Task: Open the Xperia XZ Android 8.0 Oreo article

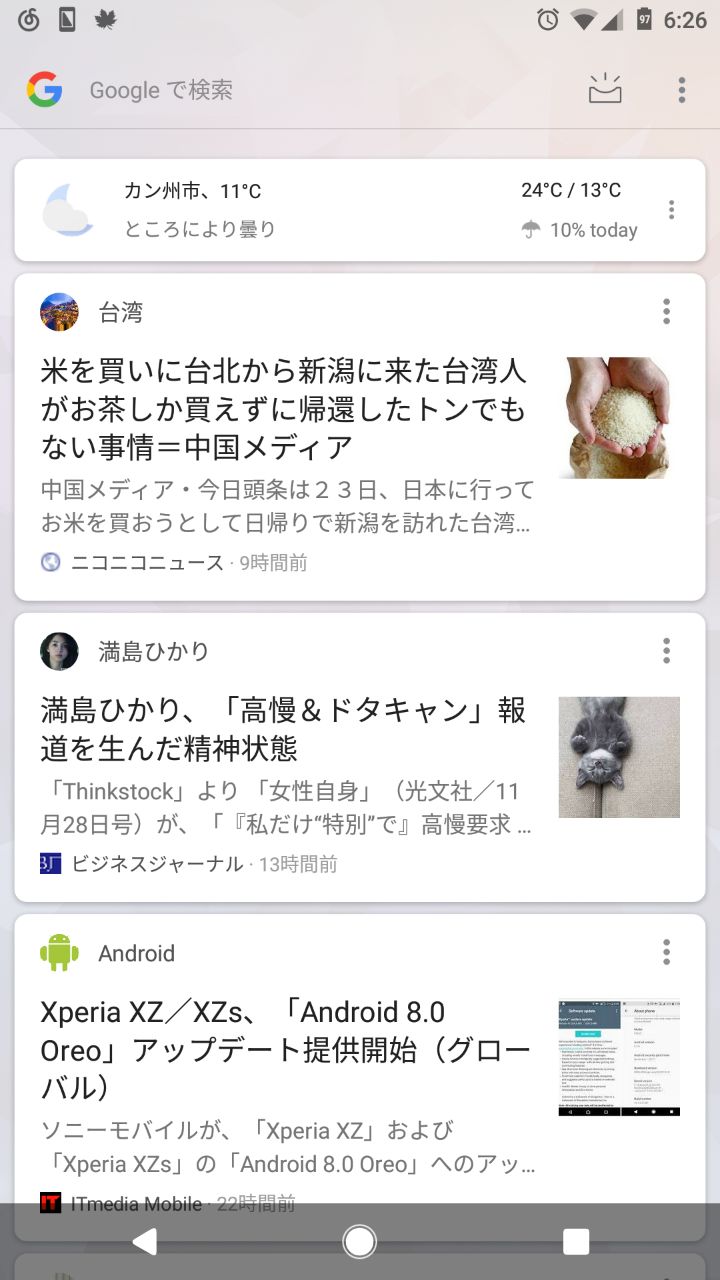Action: [285, 1050]
